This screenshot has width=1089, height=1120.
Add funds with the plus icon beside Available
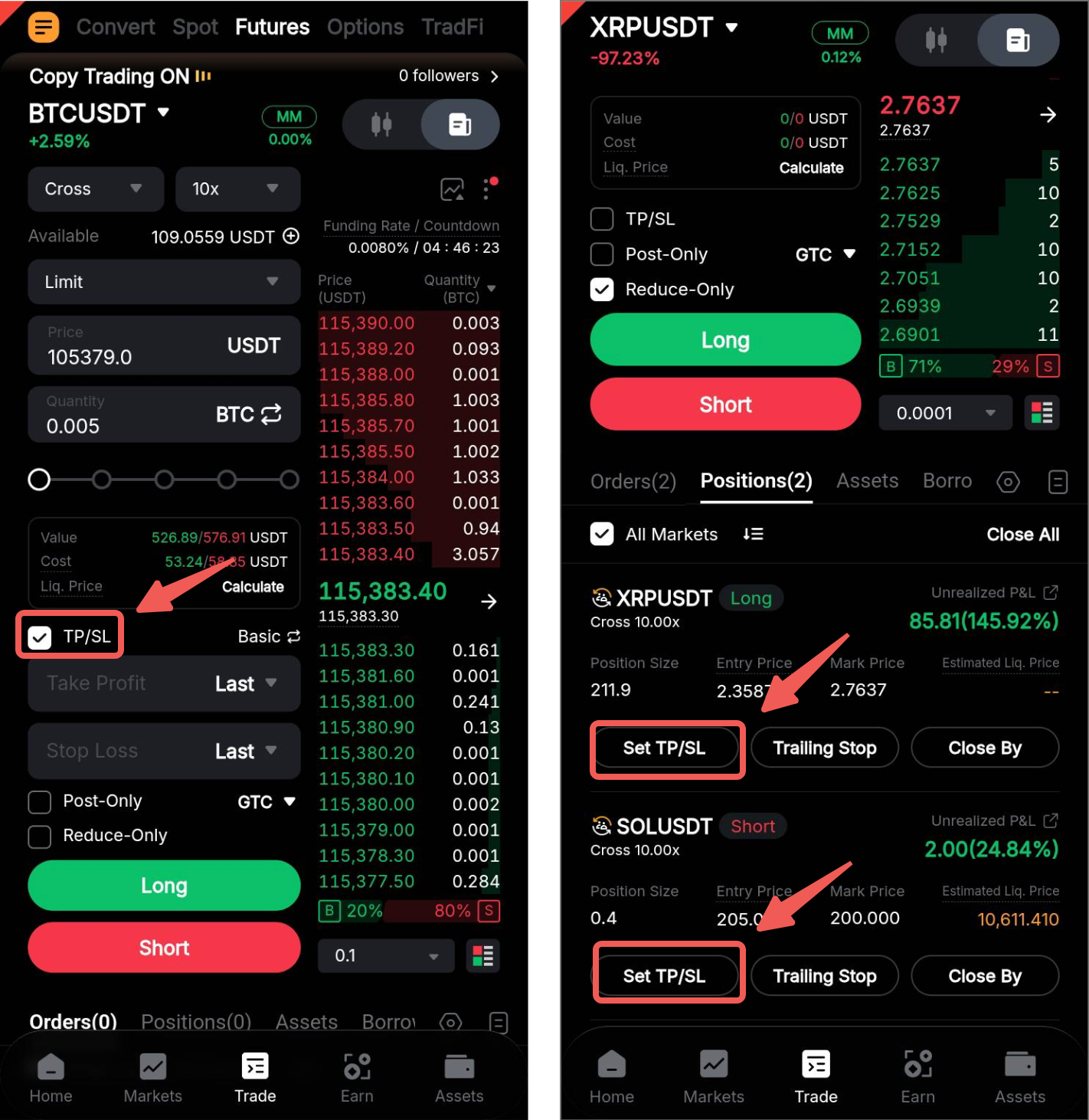[291, 236]
